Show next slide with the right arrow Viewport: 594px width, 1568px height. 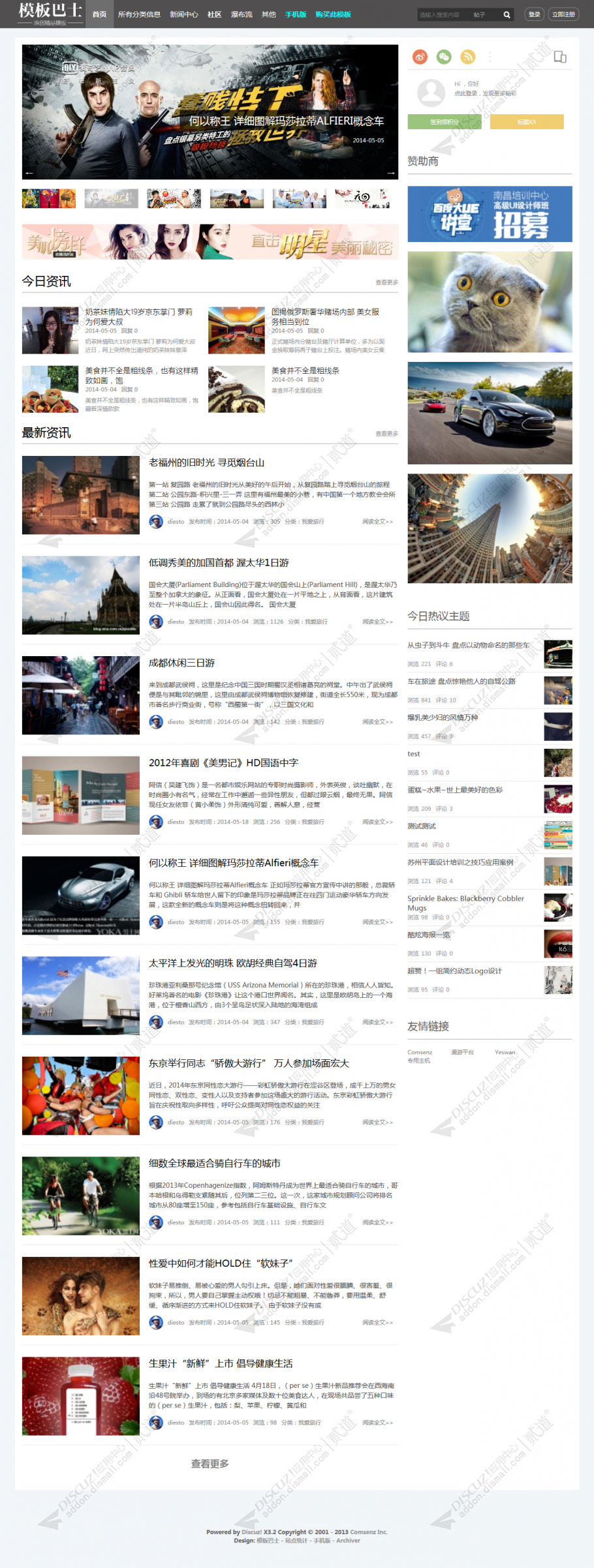point(391,173)
